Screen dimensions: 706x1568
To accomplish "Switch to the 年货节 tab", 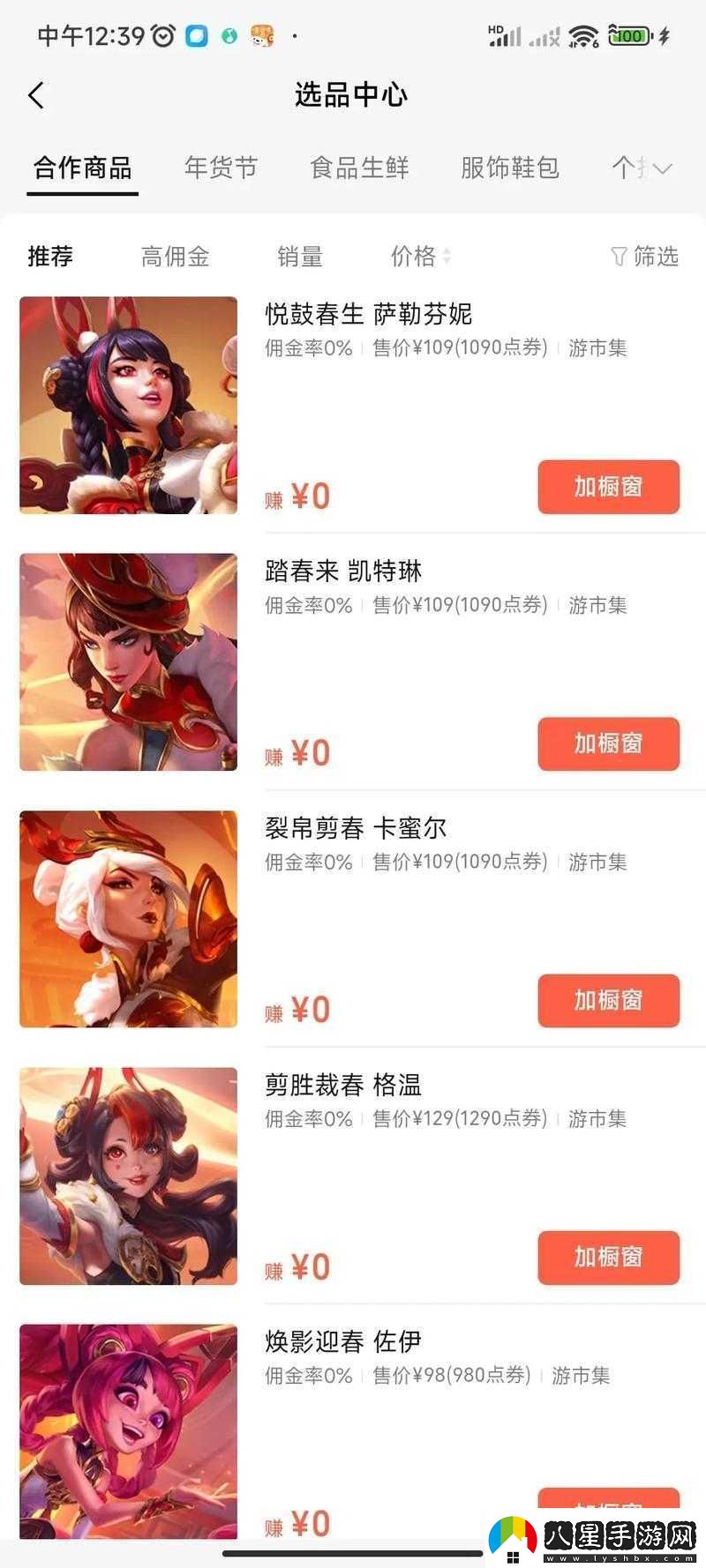I will (x=221, y=168).
